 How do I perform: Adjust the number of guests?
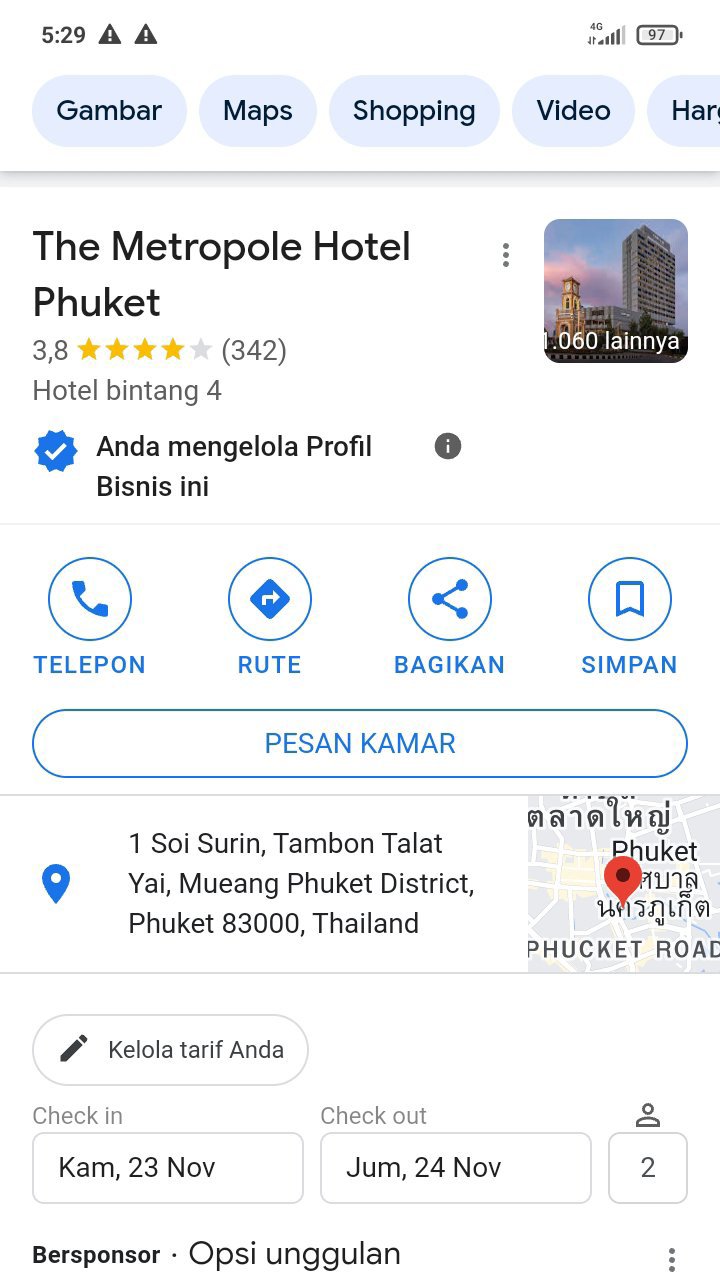(648, 1167)
